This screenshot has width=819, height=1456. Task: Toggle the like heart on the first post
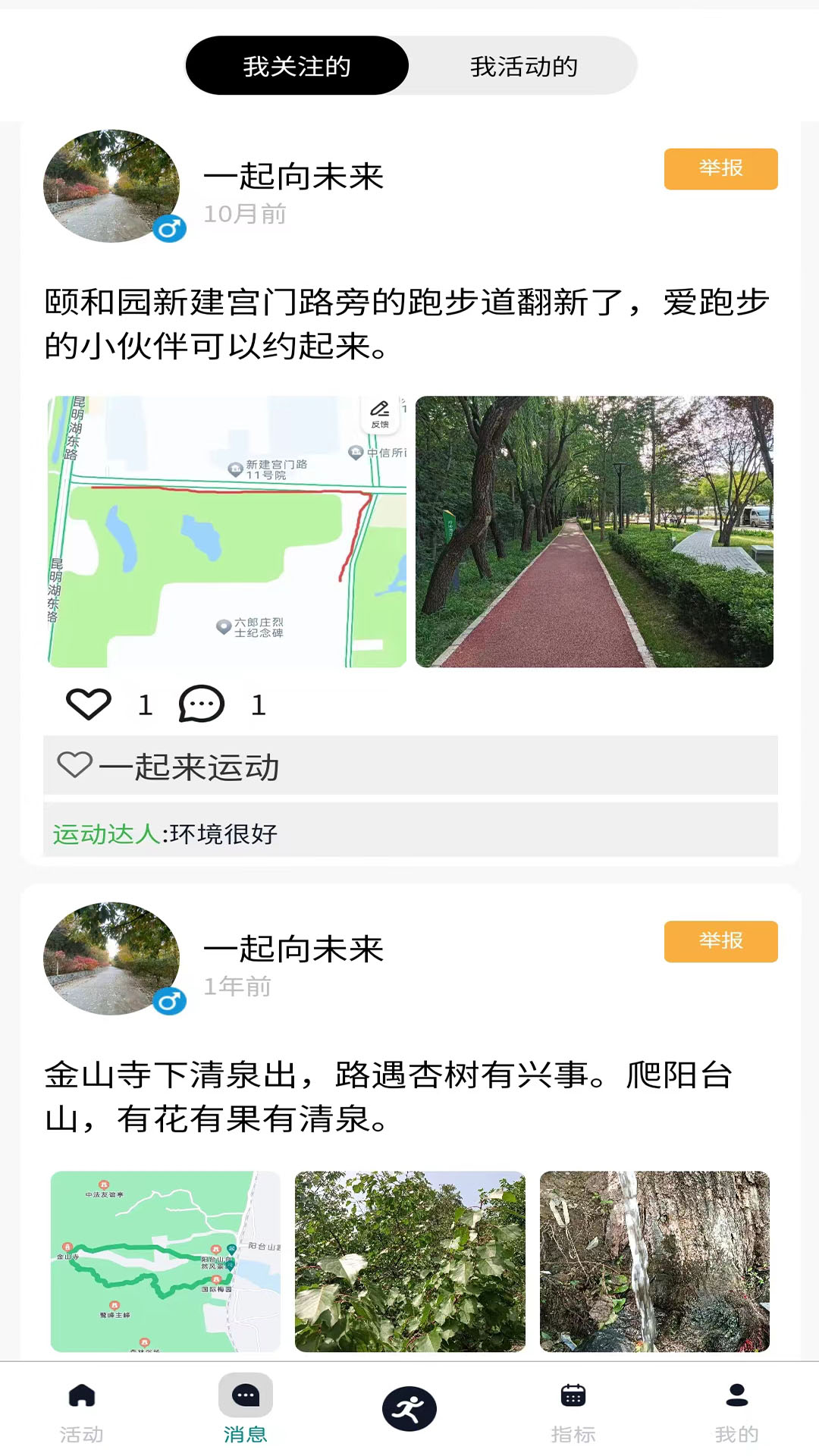point(89,704)
